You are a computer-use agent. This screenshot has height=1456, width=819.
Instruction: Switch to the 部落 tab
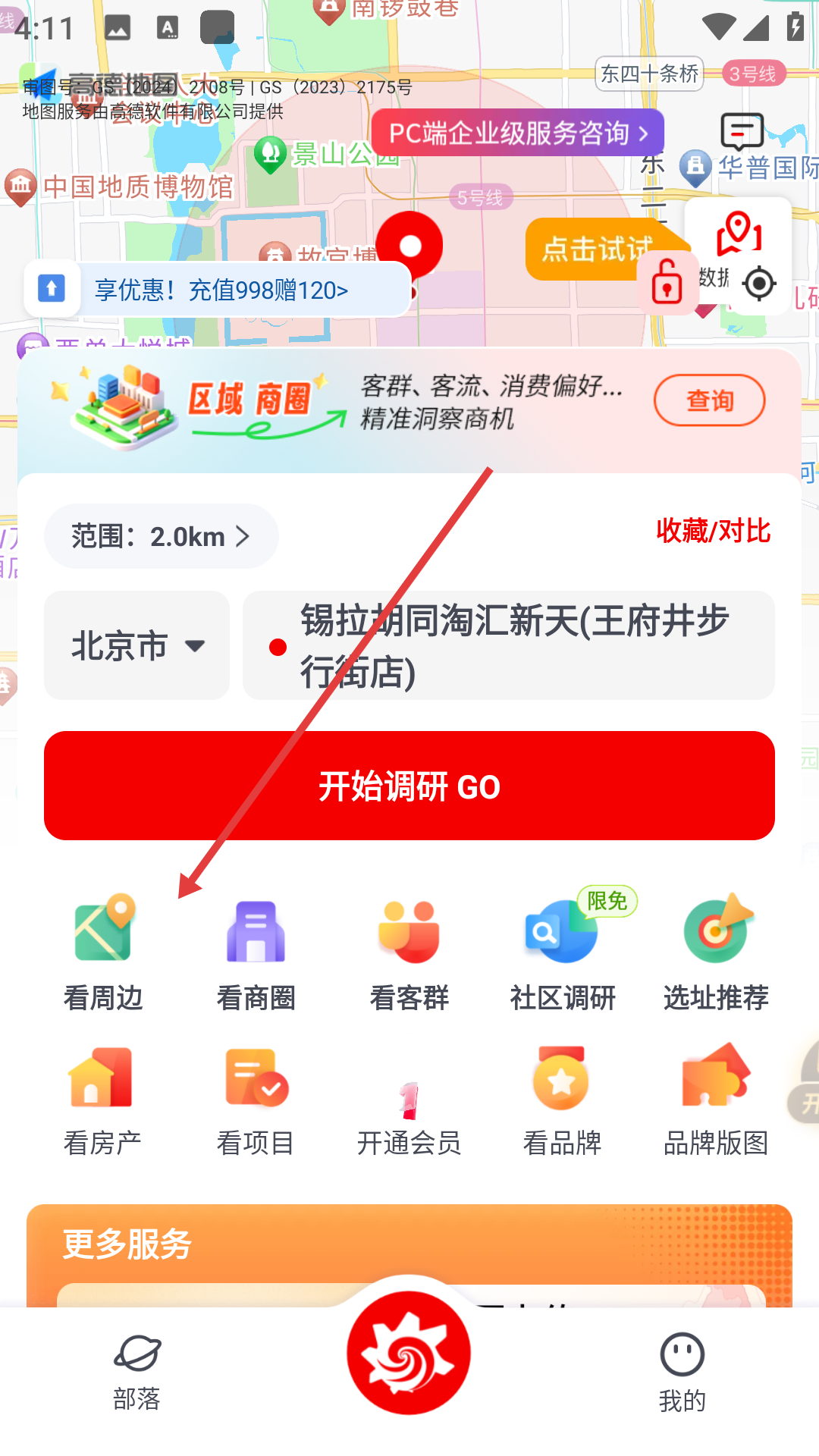point(136,1373)
